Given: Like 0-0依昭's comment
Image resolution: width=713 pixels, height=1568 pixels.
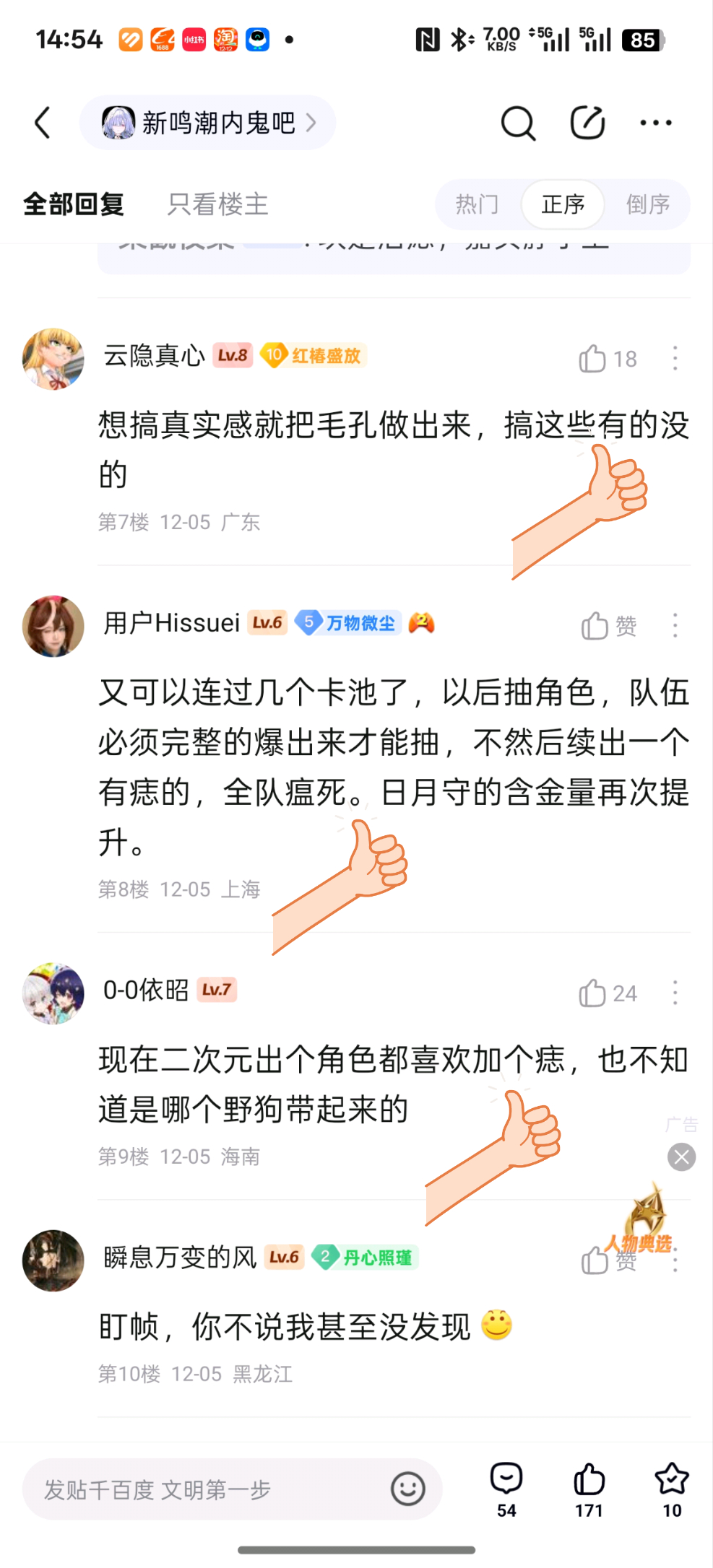Looking at the screenshot, I should pos(593,993).
